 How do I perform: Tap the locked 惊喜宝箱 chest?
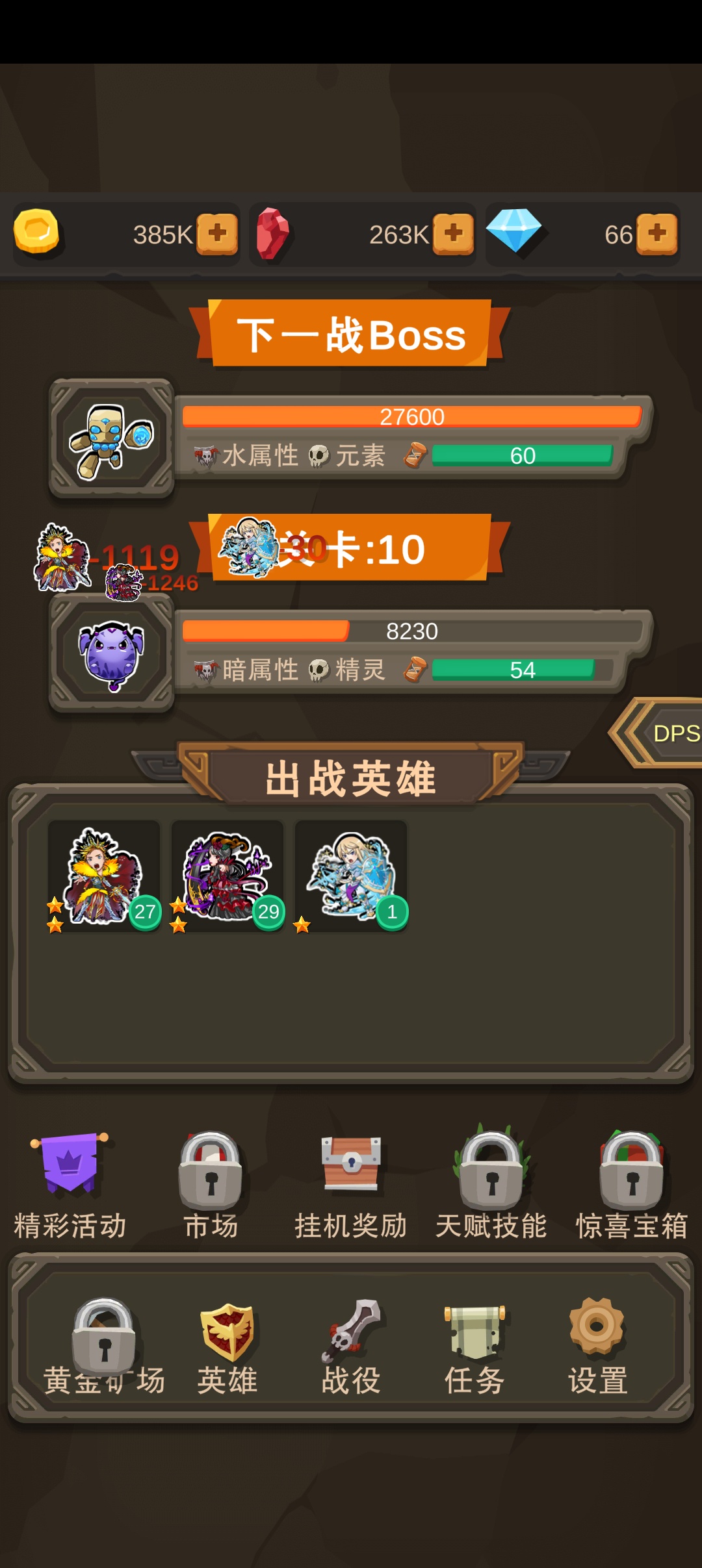click(x=632, y=1185)
